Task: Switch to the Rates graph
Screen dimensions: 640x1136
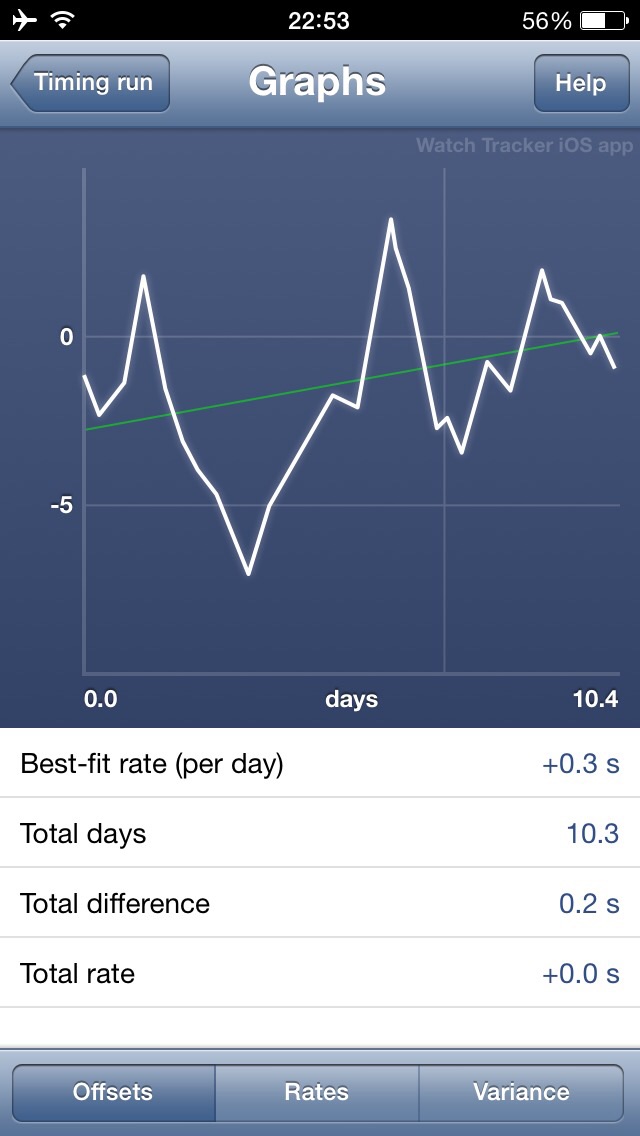Action: 317,1092
